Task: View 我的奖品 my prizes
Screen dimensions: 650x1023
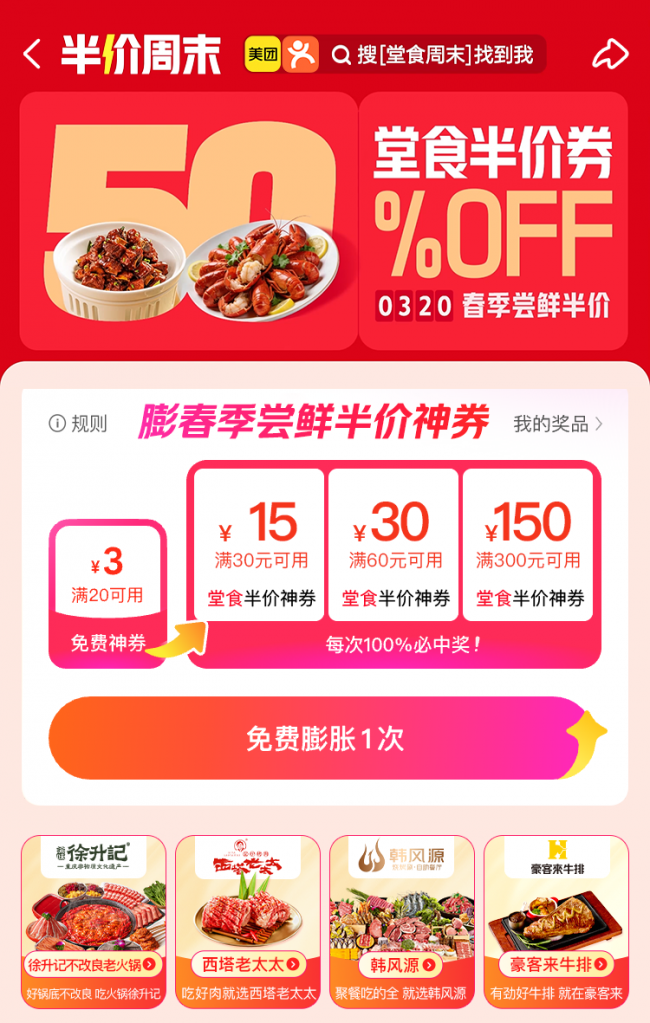Action: (558, 423)
